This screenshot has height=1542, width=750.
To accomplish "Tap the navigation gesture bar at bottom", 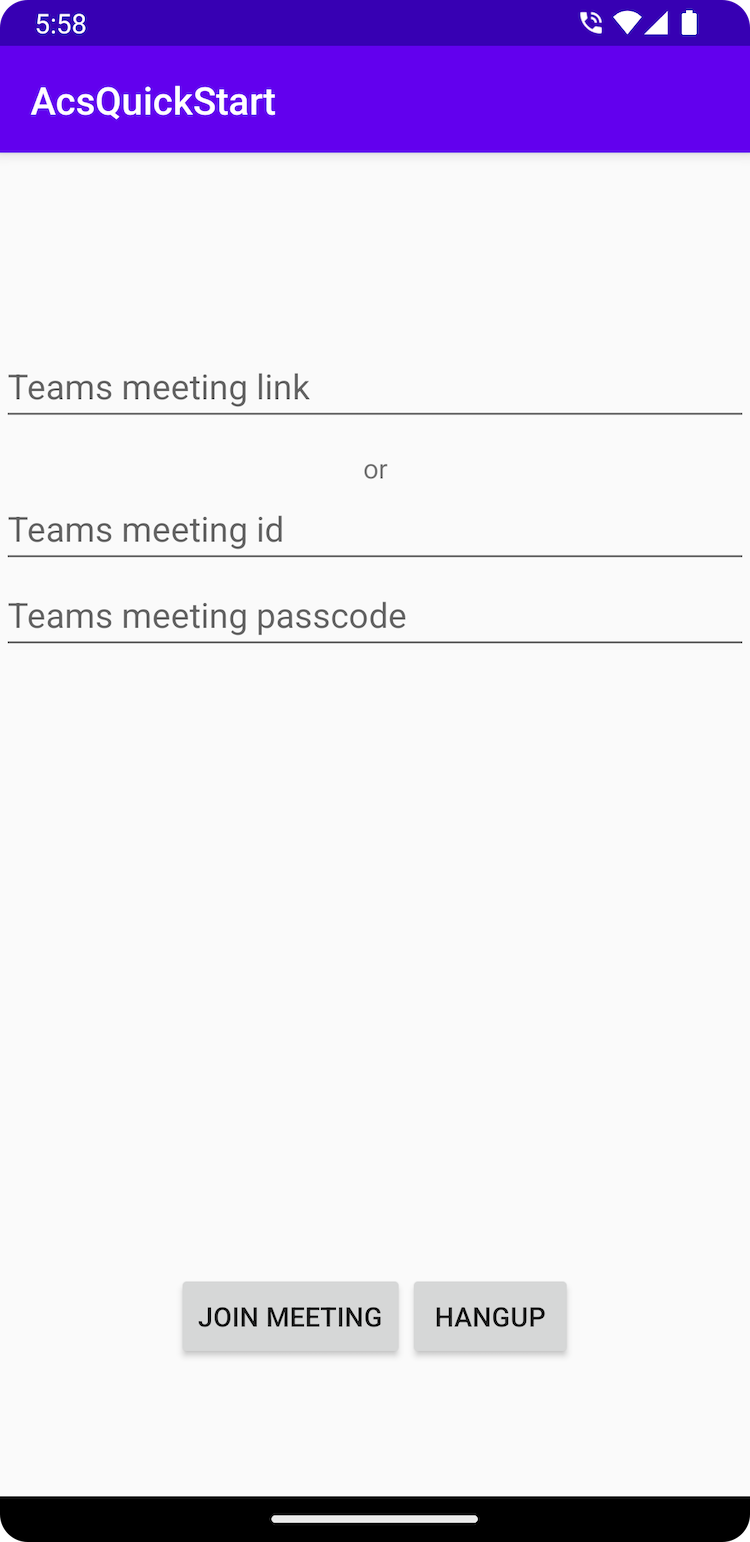I will pos(375,1519).
